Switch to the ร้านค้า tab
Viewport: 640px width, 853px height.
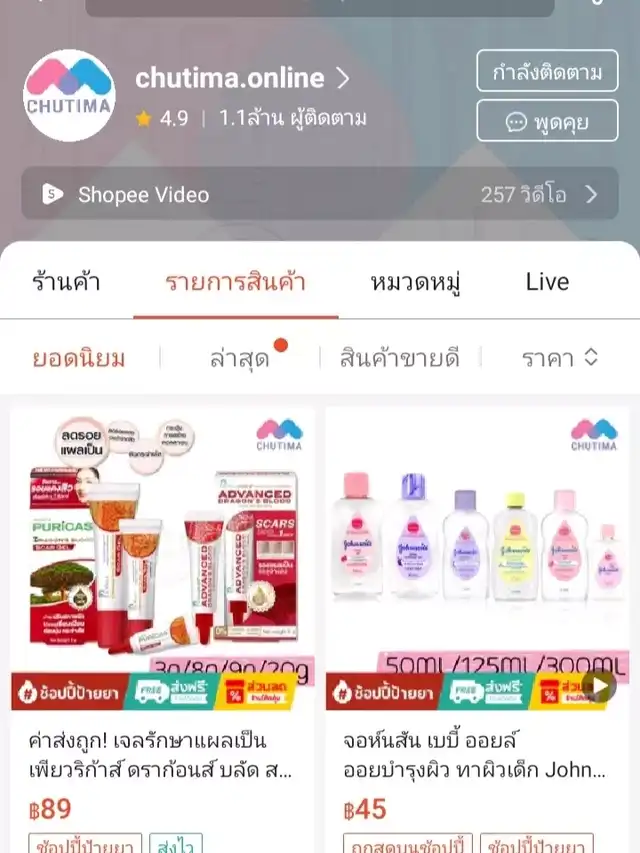tap(66, 282)
